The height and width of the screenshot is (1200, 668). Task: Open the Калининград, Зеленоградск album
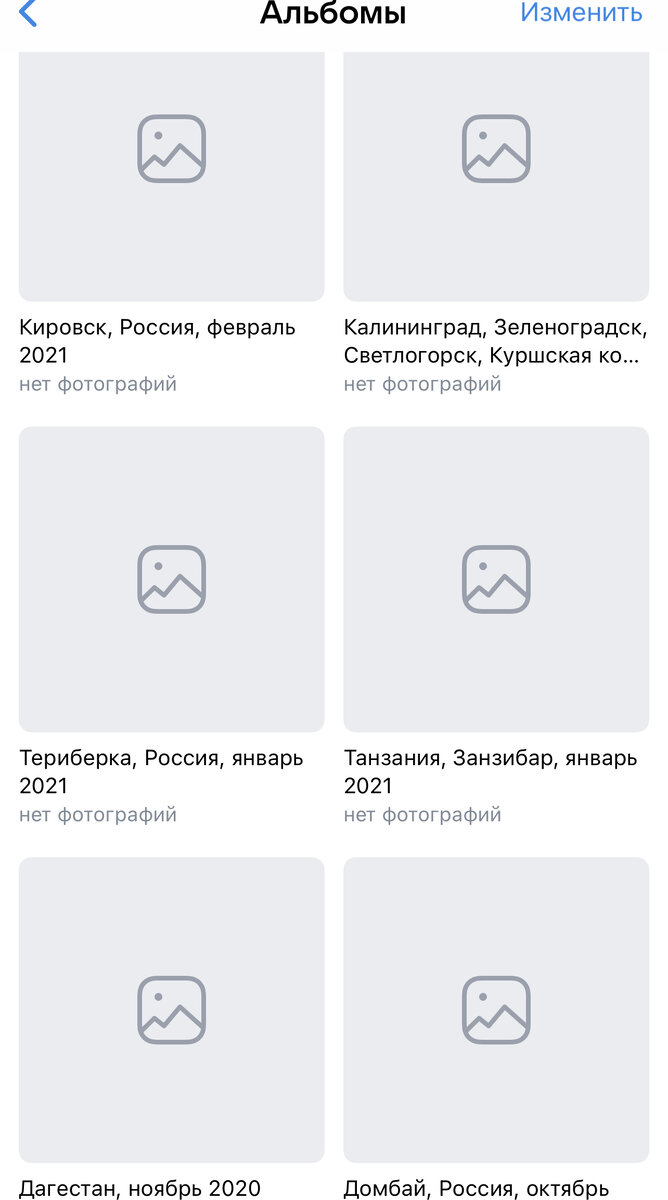click(496, 176)
